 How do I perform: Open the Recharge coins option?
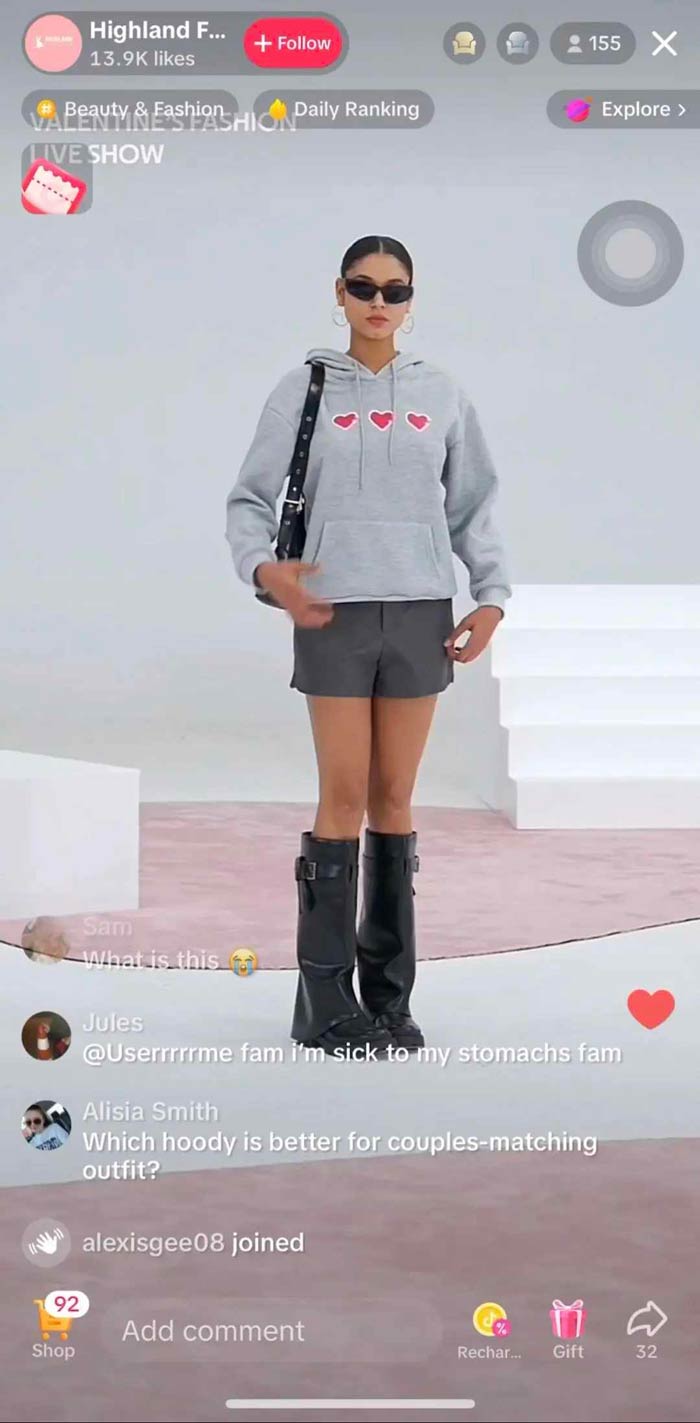pyautogui.click(x=489, y=1328)
